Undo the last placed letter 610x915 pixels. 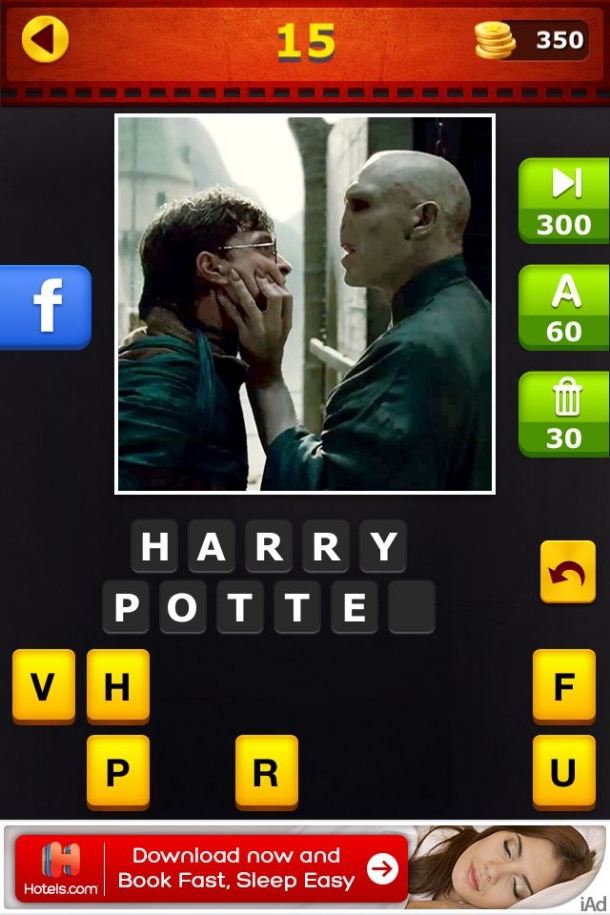tap(567, 572)
